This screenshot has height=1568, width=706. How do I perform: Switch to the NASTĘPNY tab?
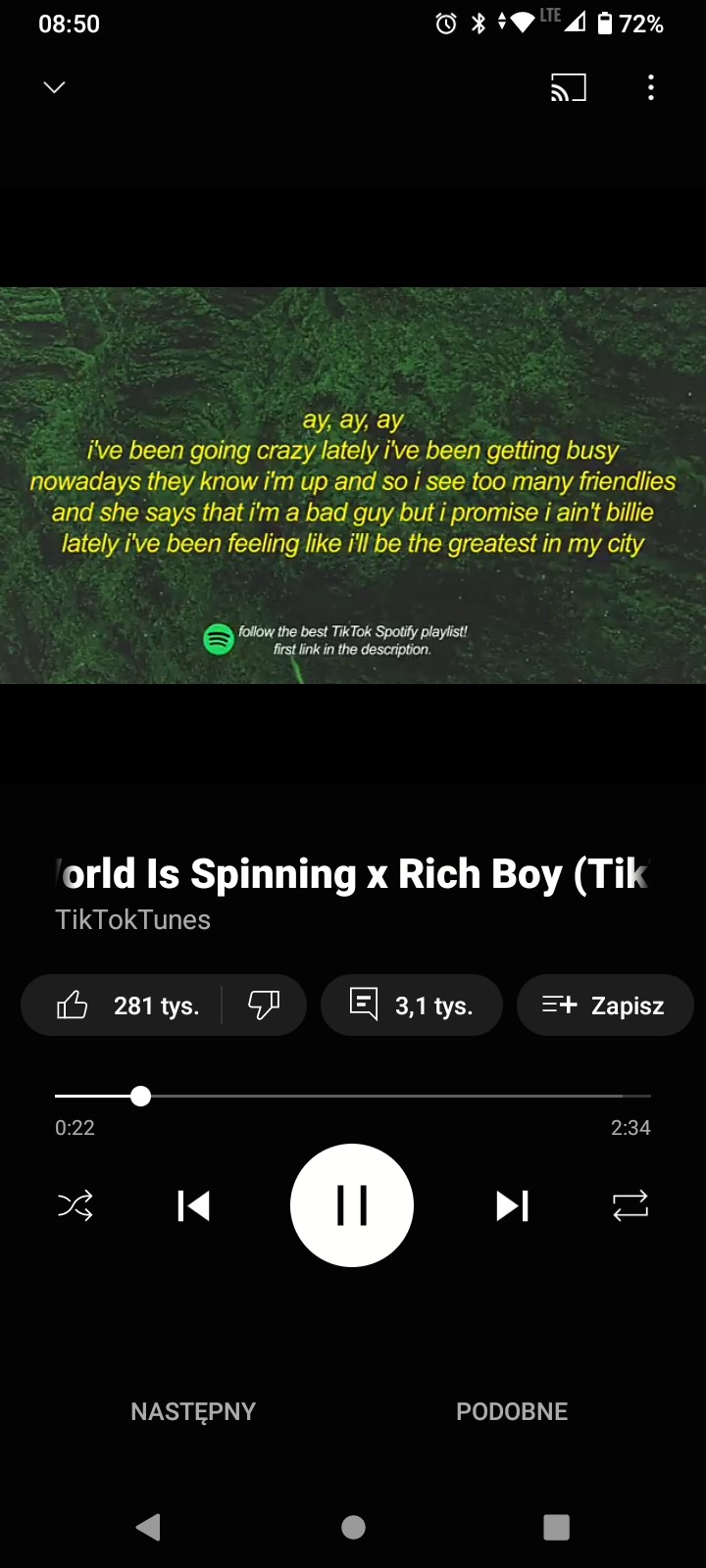(x=193, y=1411)
